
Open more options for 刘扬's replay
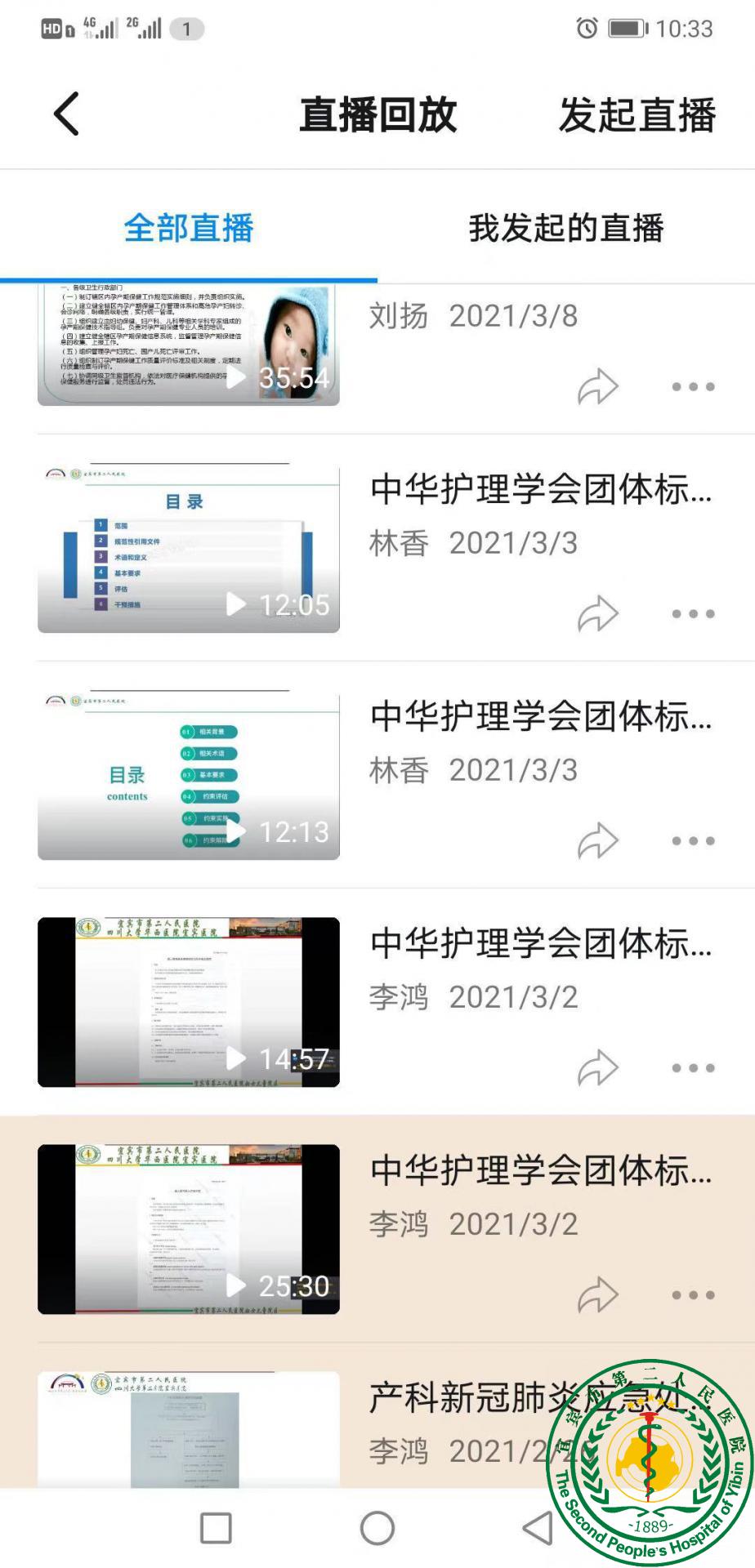tap(693, 387)
